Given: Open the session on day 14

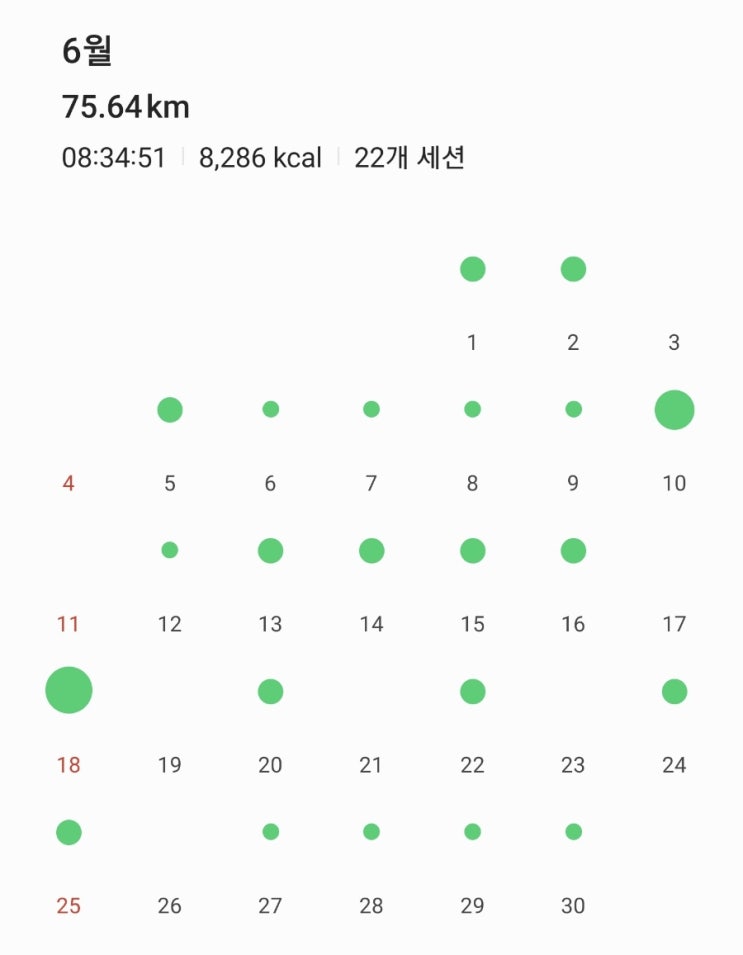Looking at the screenshot, I should pyautogui.click(x=371, y=551).
